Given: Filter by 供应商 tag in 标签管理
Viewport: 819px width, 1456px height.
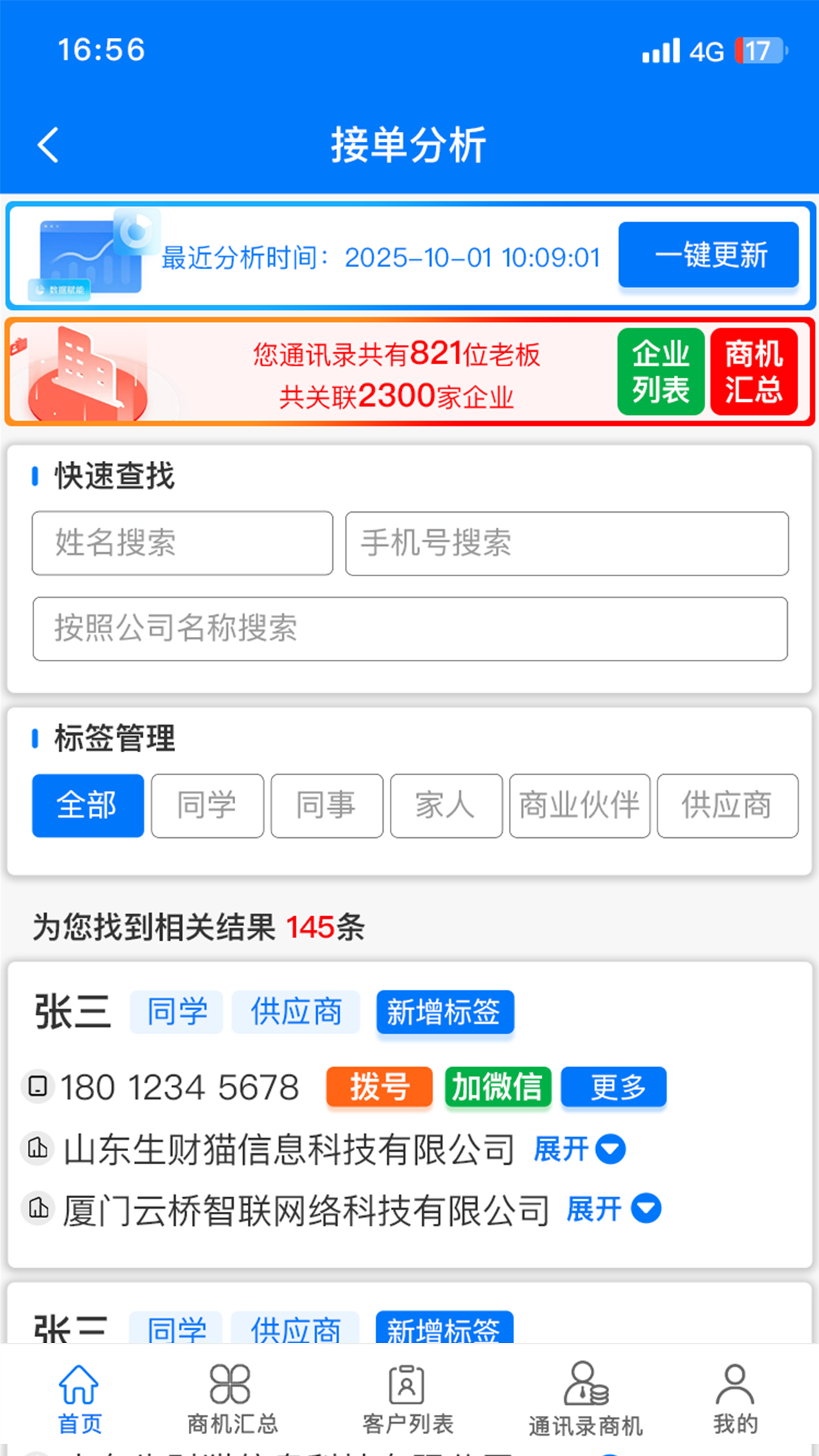Looking at the screenshot, I should tap(726, 805).
